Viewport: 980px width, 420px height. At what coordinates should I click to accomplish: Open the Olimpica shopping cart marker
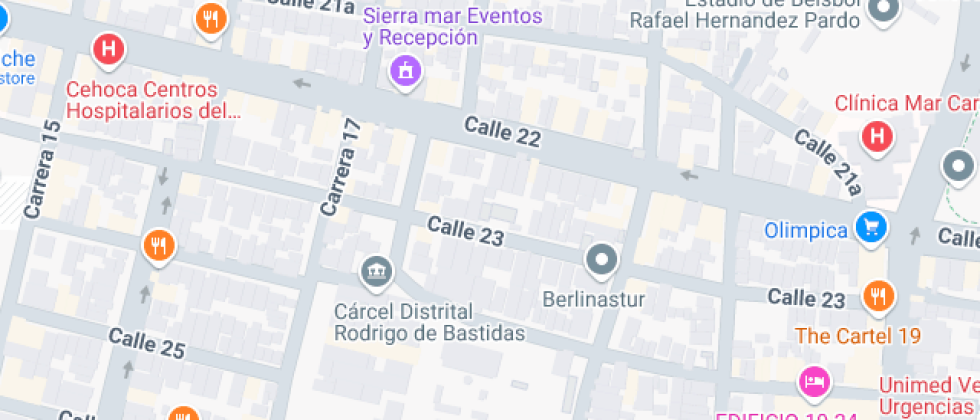coord(871,227)
